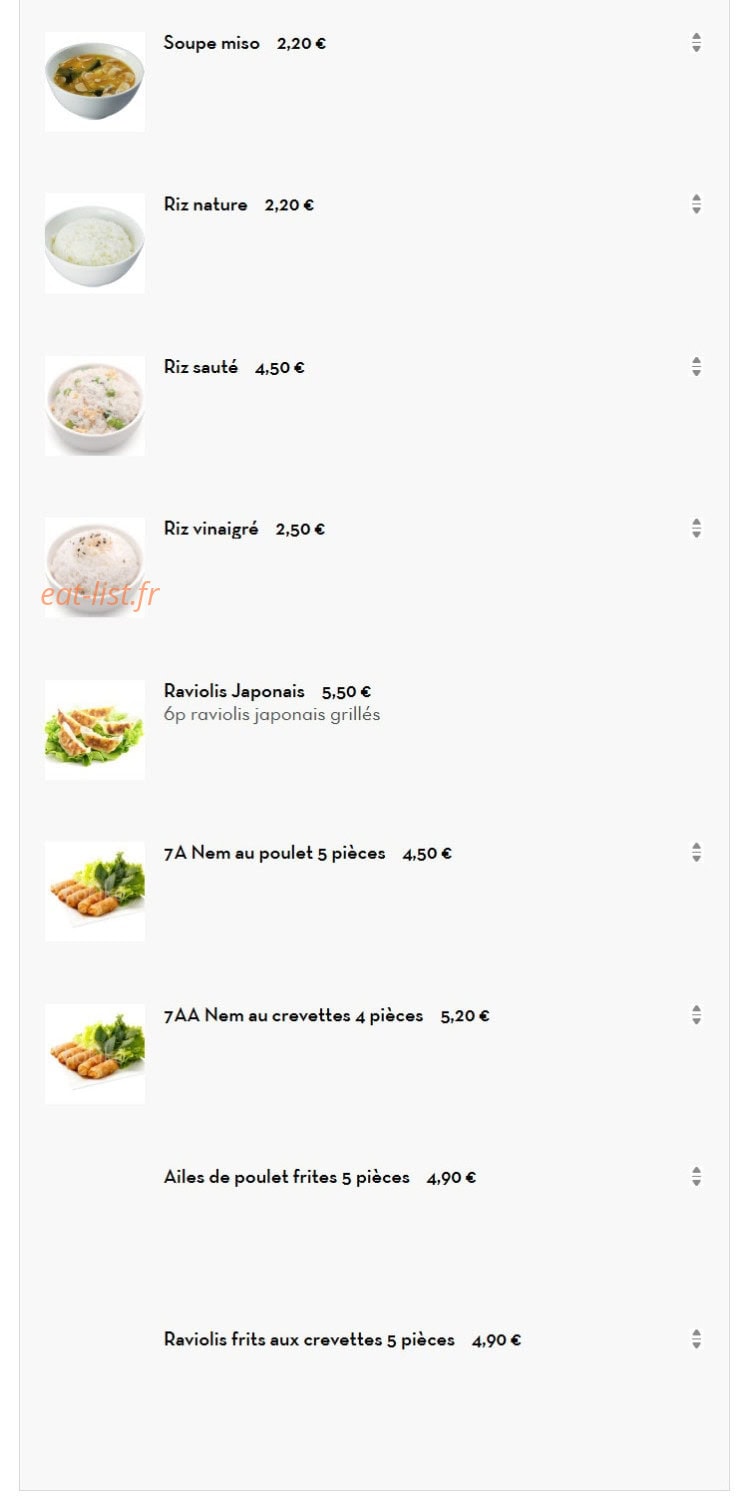
Task: Expand Raviolis frits aux crevettes options
Action: 696,1339
